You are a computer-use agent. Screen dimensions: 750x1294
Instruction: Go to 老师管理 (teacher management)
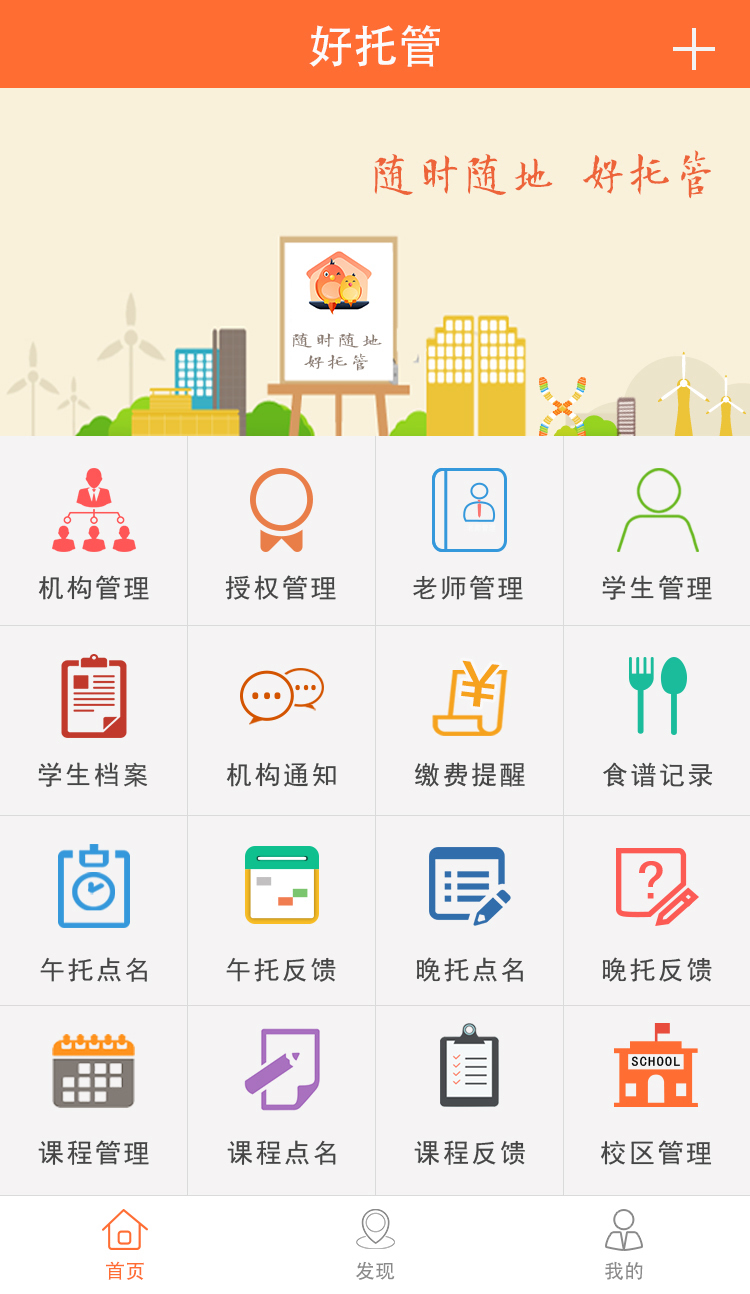pyautogui.click(x=469, y=531)
